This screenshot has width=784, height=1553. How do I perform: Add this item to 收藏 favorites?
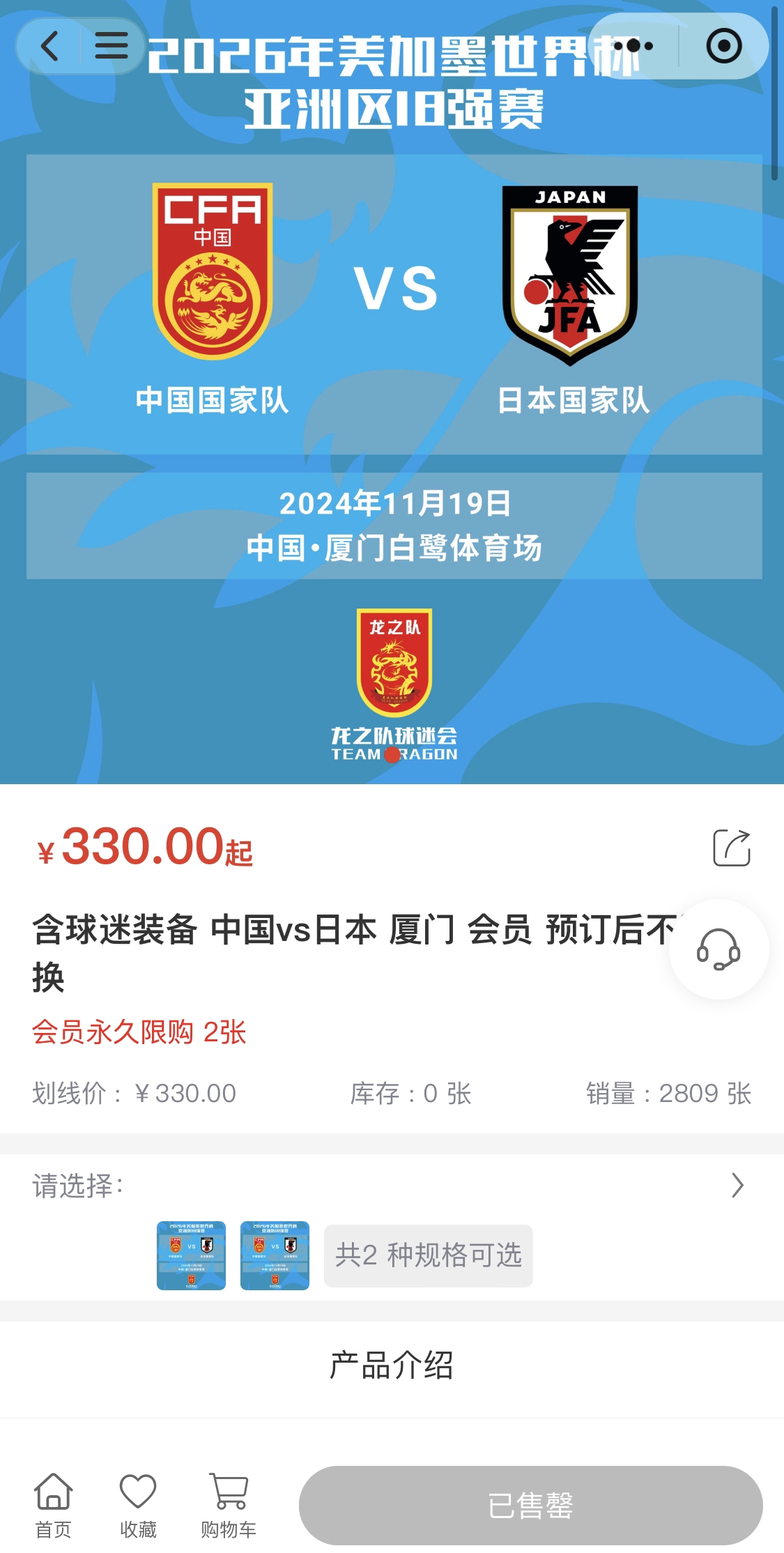(x=138, y=1504)
